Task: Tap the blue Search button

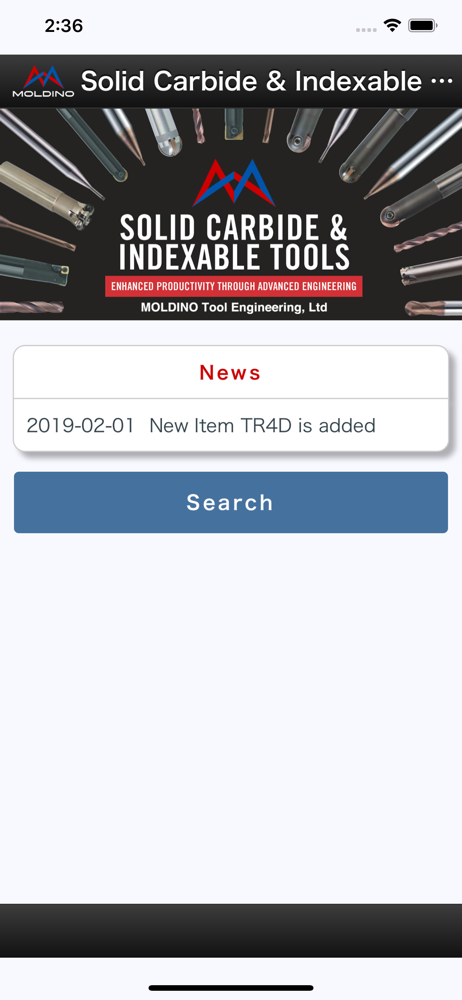Action: coord(231,503)
